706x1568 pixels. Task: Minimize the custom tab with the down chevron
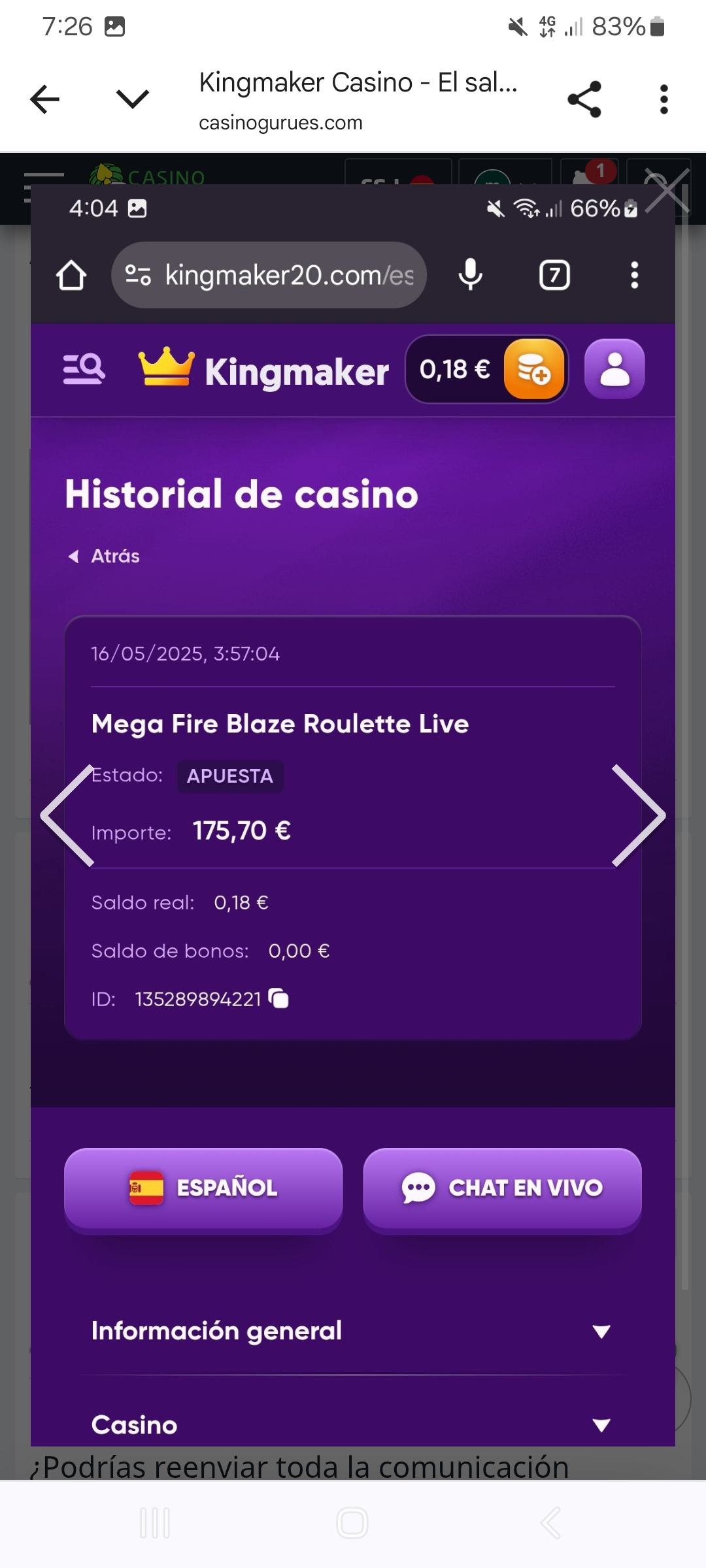point(132,100)
